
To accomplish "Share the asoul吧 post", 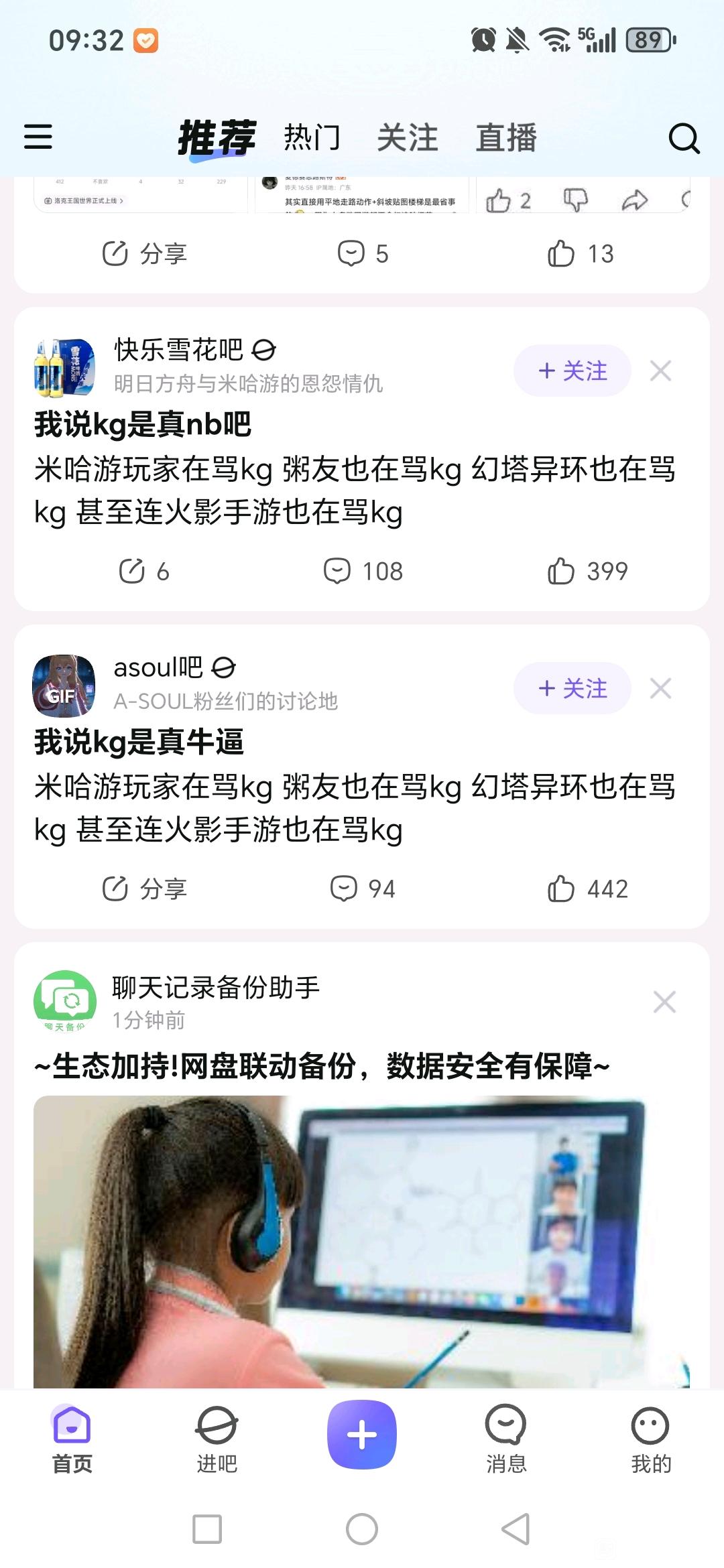I will (x=144, y=889).
